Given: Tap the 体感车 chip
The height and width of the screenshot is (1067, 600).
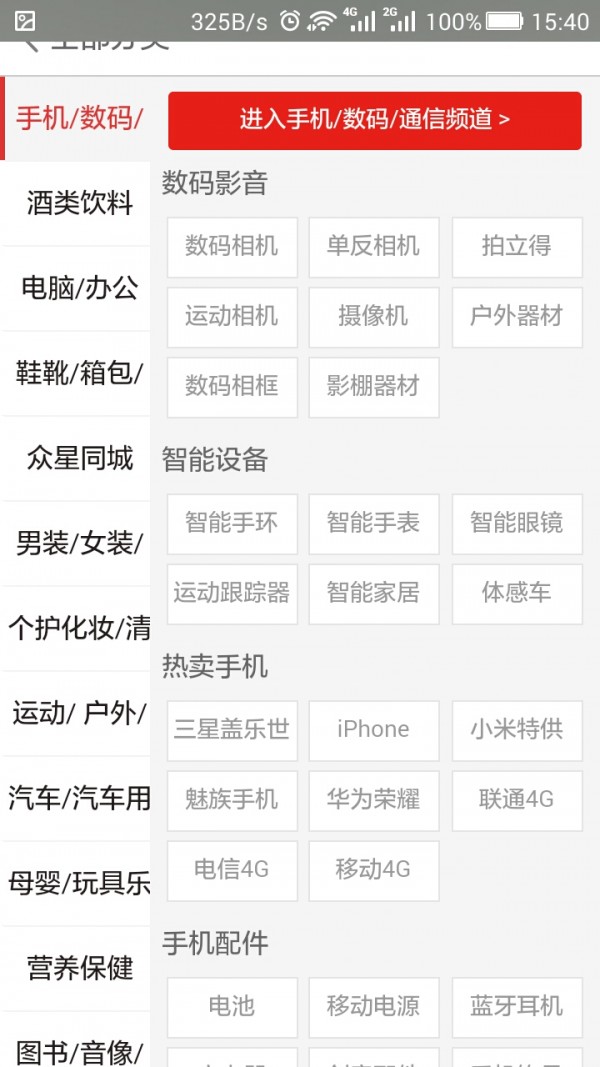Looking at the screenshot, I should coord(516,593).
